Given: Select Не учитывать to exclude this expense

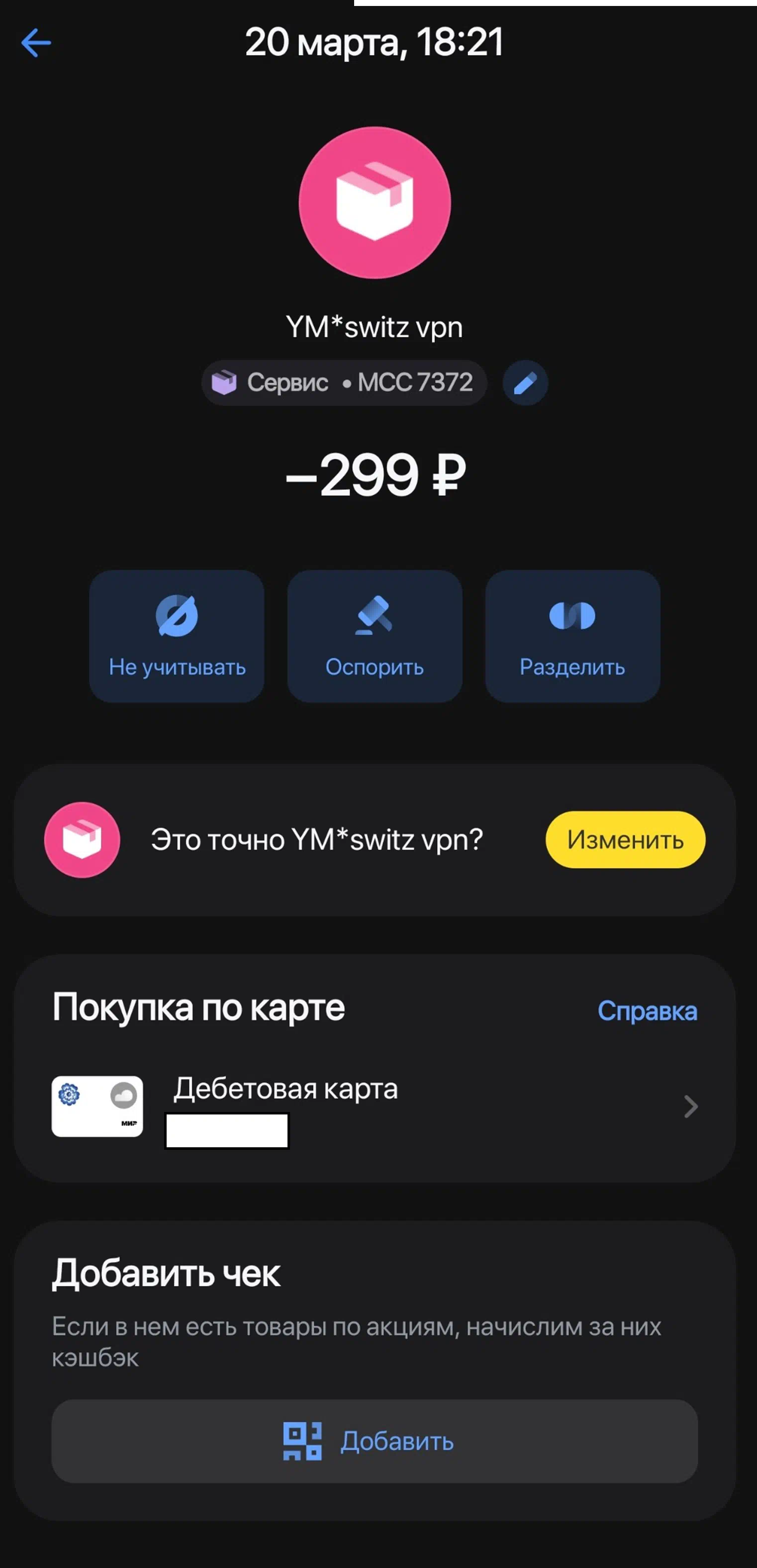Looking at the screenshot, I should click(177, 636).
